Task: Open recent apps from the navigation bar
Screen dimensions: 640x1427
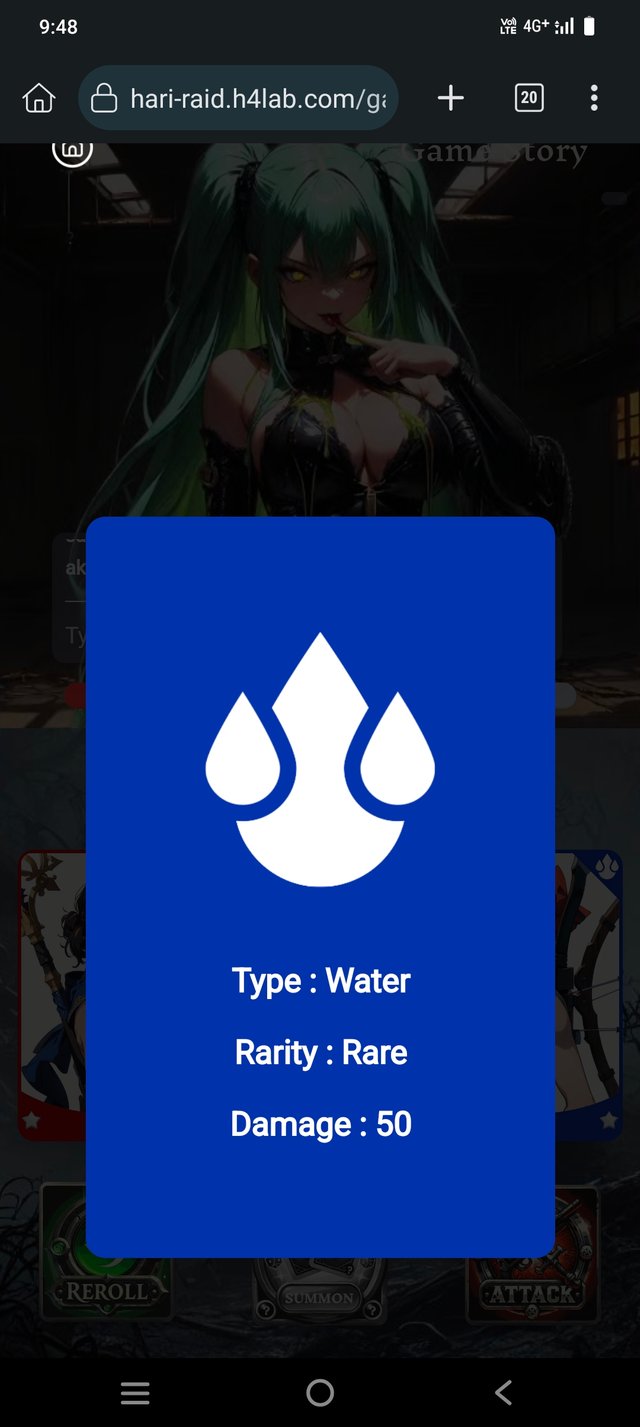Action: click(x=135, y=1392)
